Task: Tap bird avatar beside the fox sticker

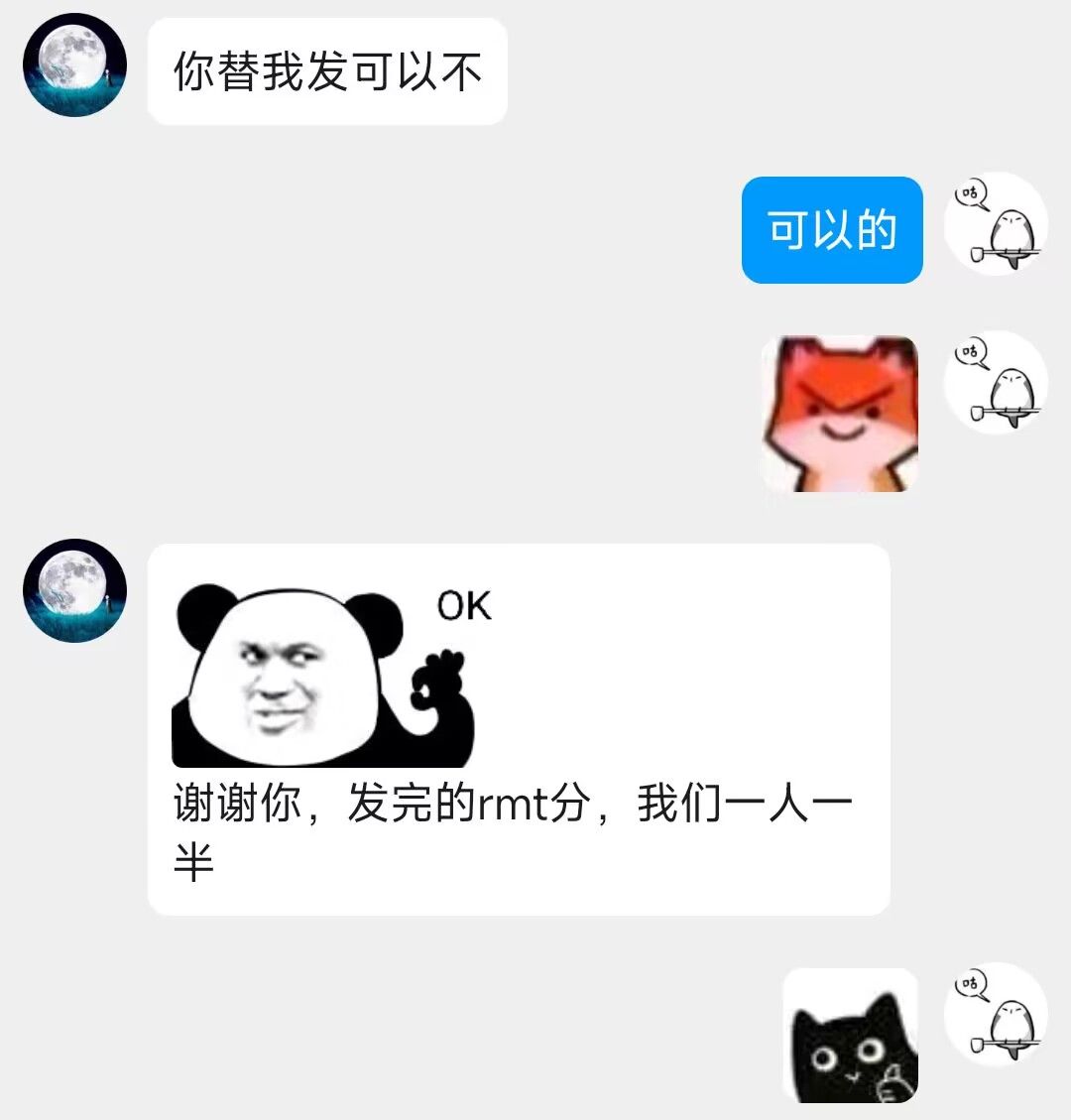Action: click(996, 383)
